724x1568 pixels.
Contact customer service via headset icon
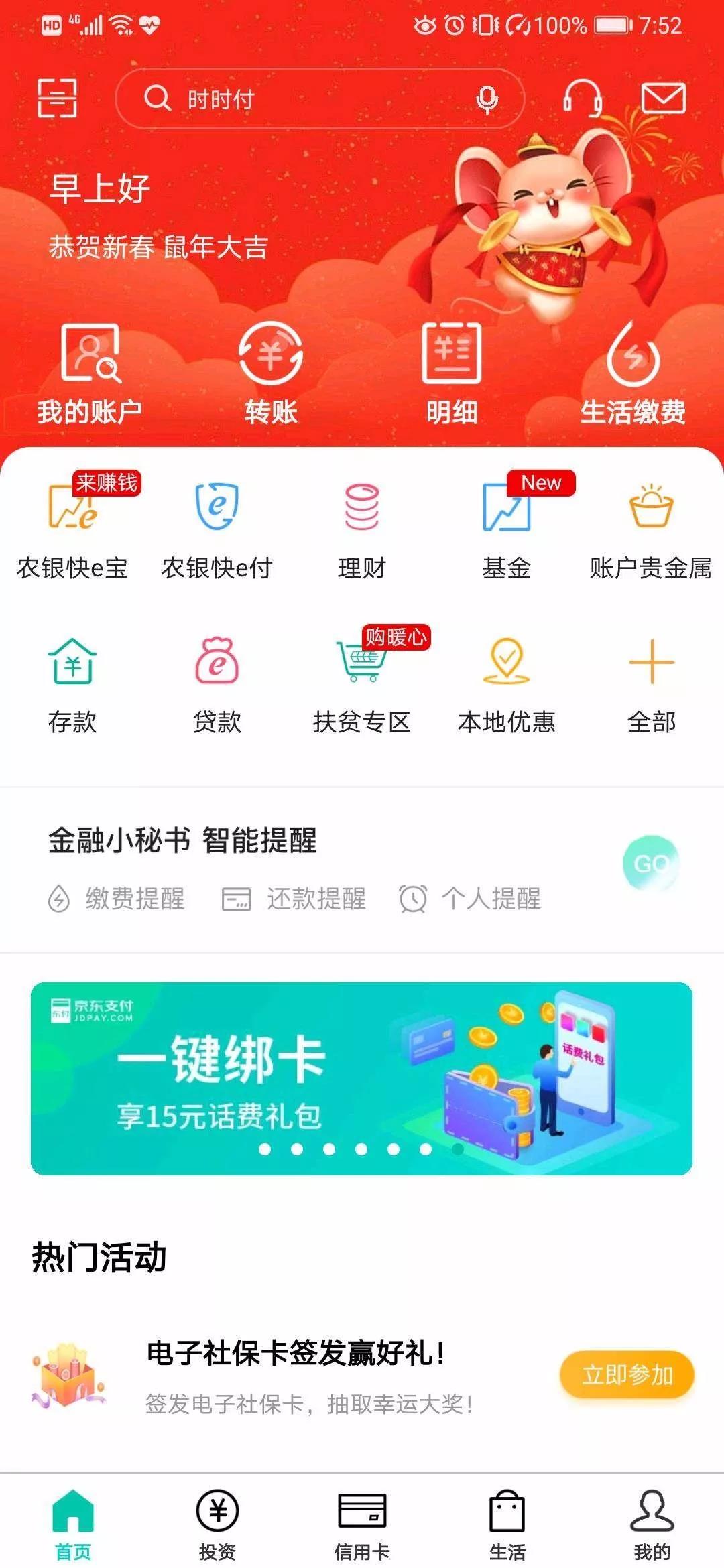pos(581,99)
